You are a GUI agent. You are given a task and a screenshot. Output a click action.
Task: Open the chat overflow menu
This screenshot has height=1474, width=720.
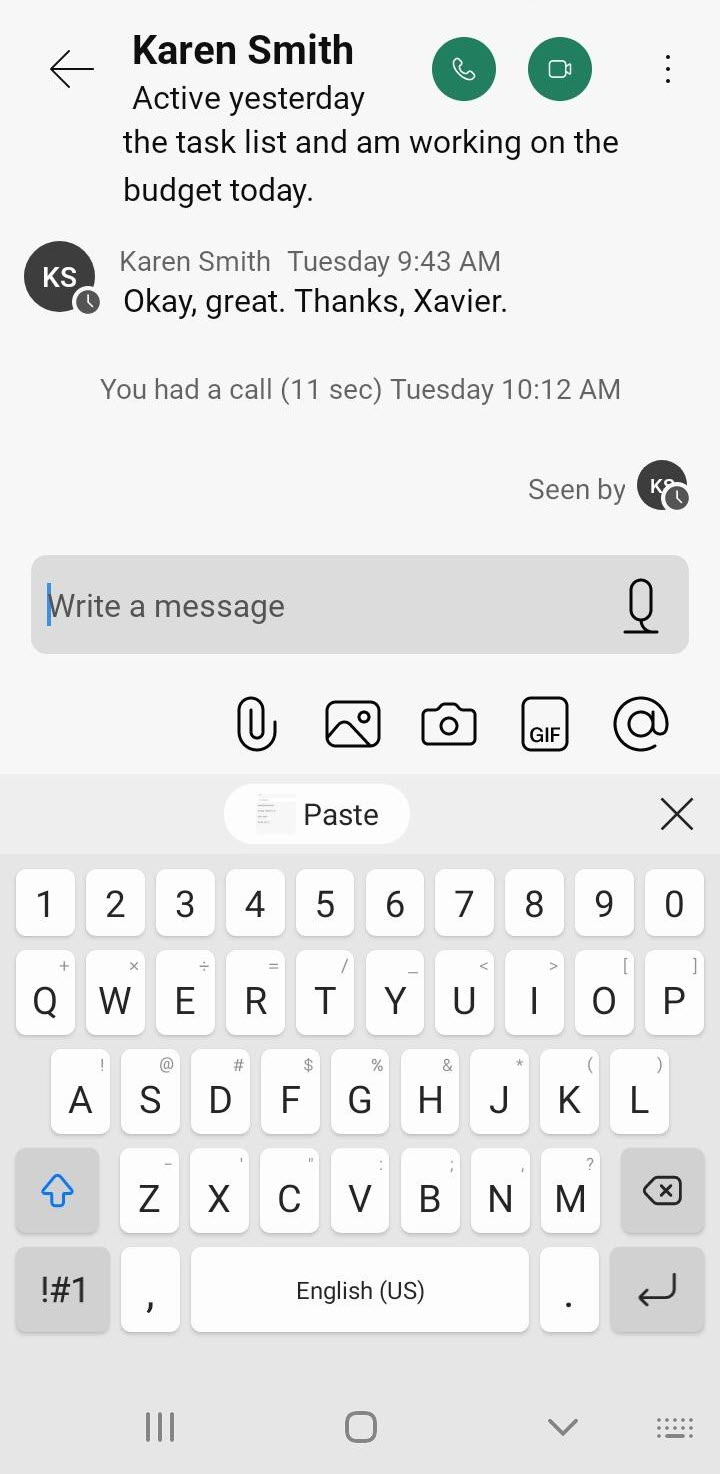[667, 69]
